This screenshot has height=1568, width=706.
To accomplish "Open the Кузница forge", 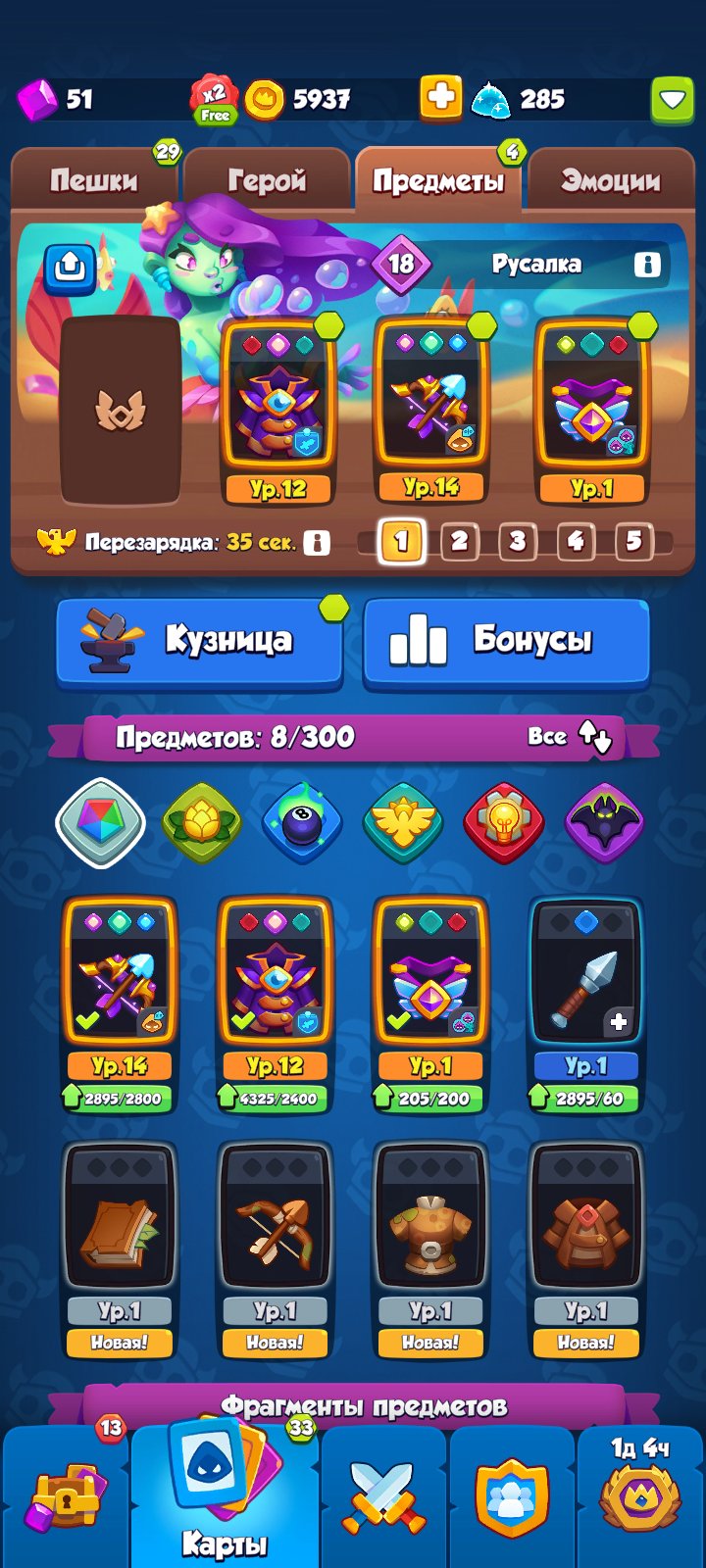I will point(199,641).
